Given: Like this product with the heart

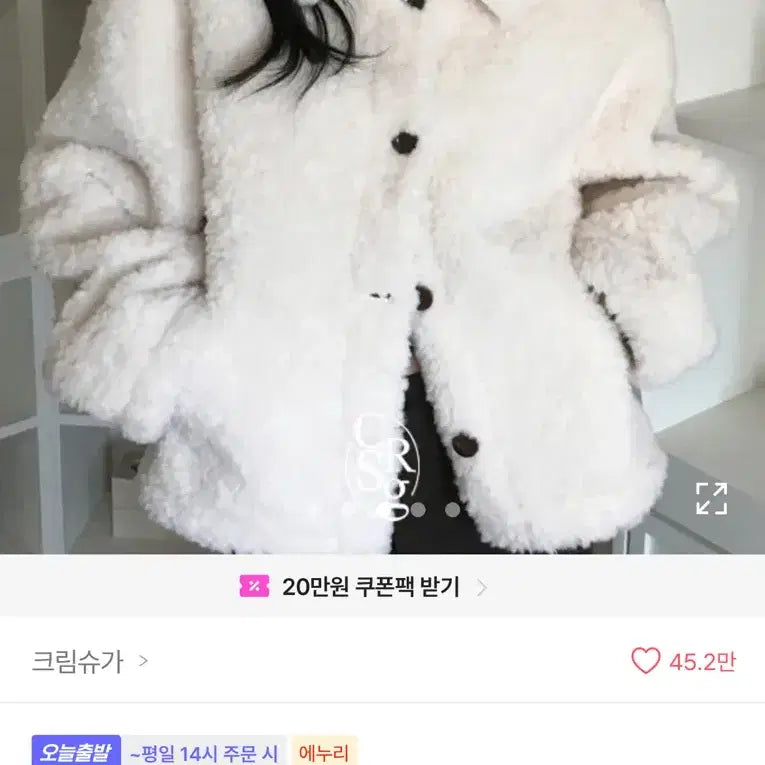Looking at the screenshot, I should [646, 661].
